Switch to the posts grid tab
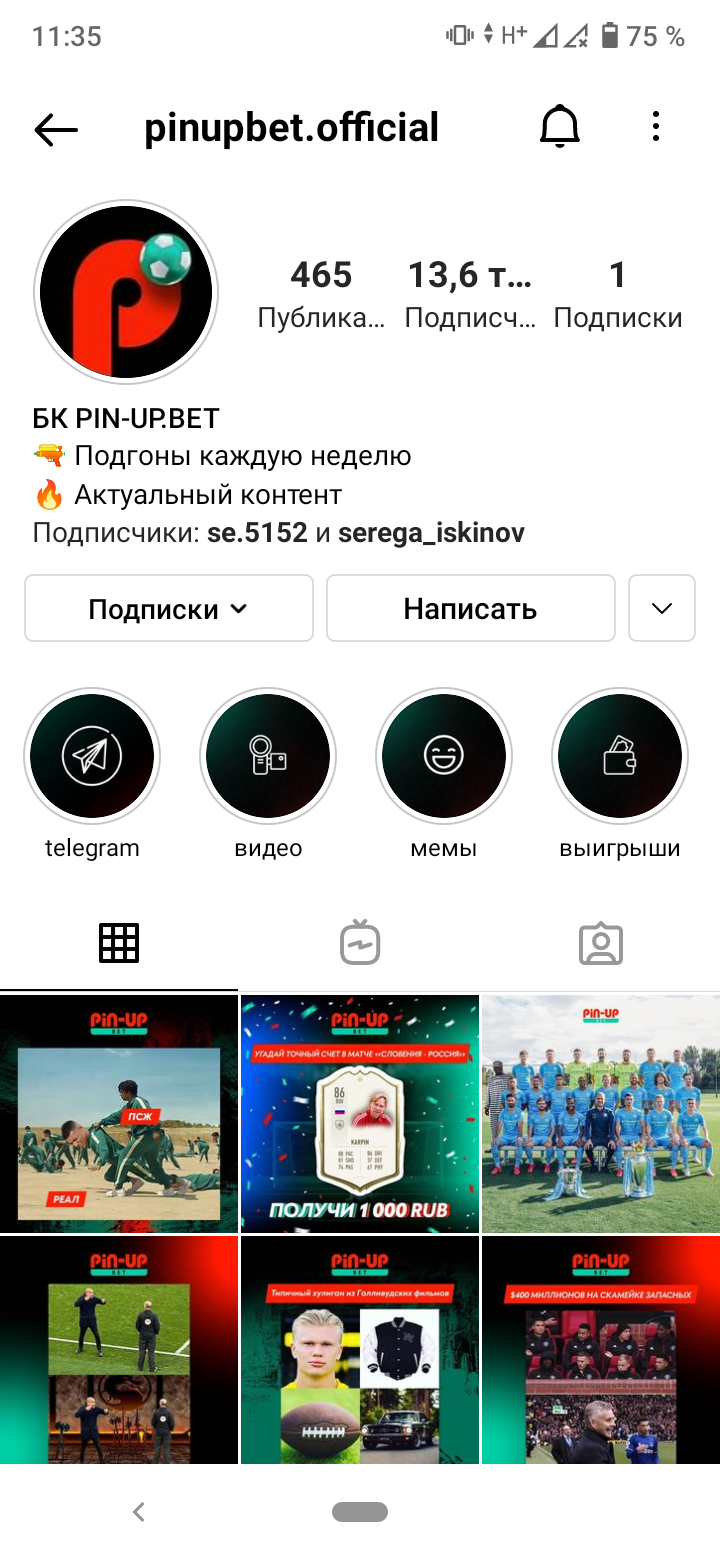 [x=119, y=943]
